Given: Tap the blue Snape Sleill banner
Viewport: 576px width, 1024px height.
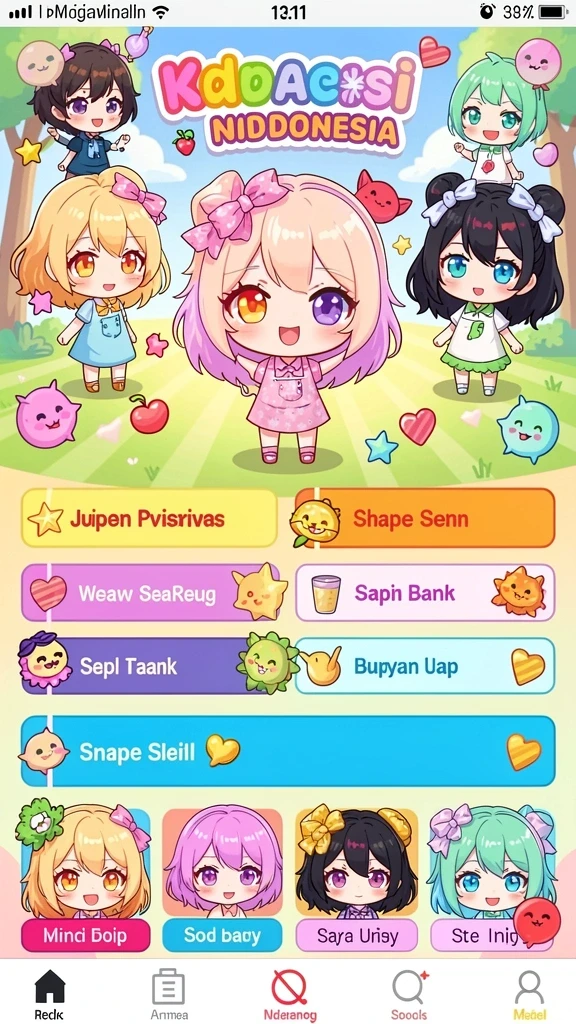Looking at the screenshot, I should 288,751.
